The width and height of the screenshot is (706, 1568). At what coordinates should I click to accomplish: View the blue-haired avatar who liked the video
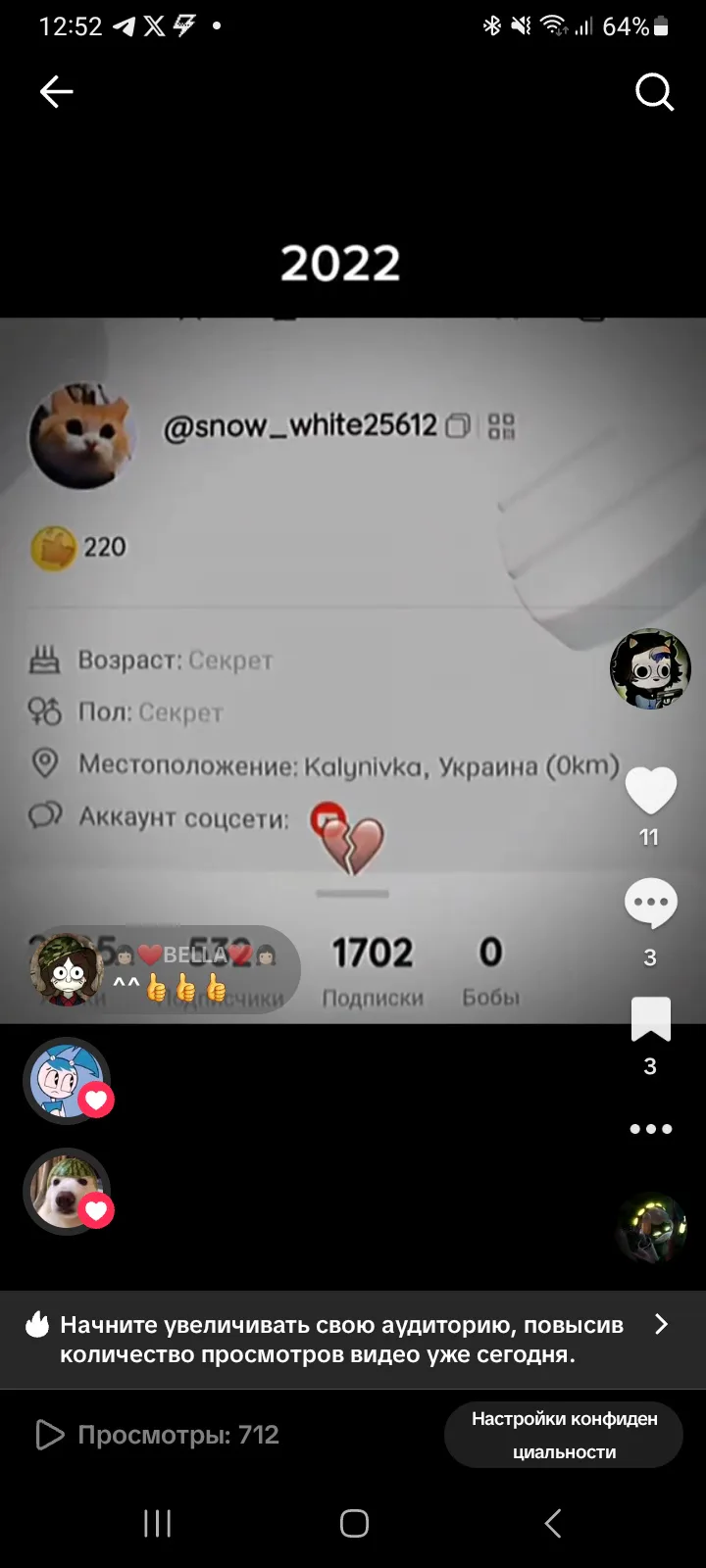click(x=67, y=1080)
